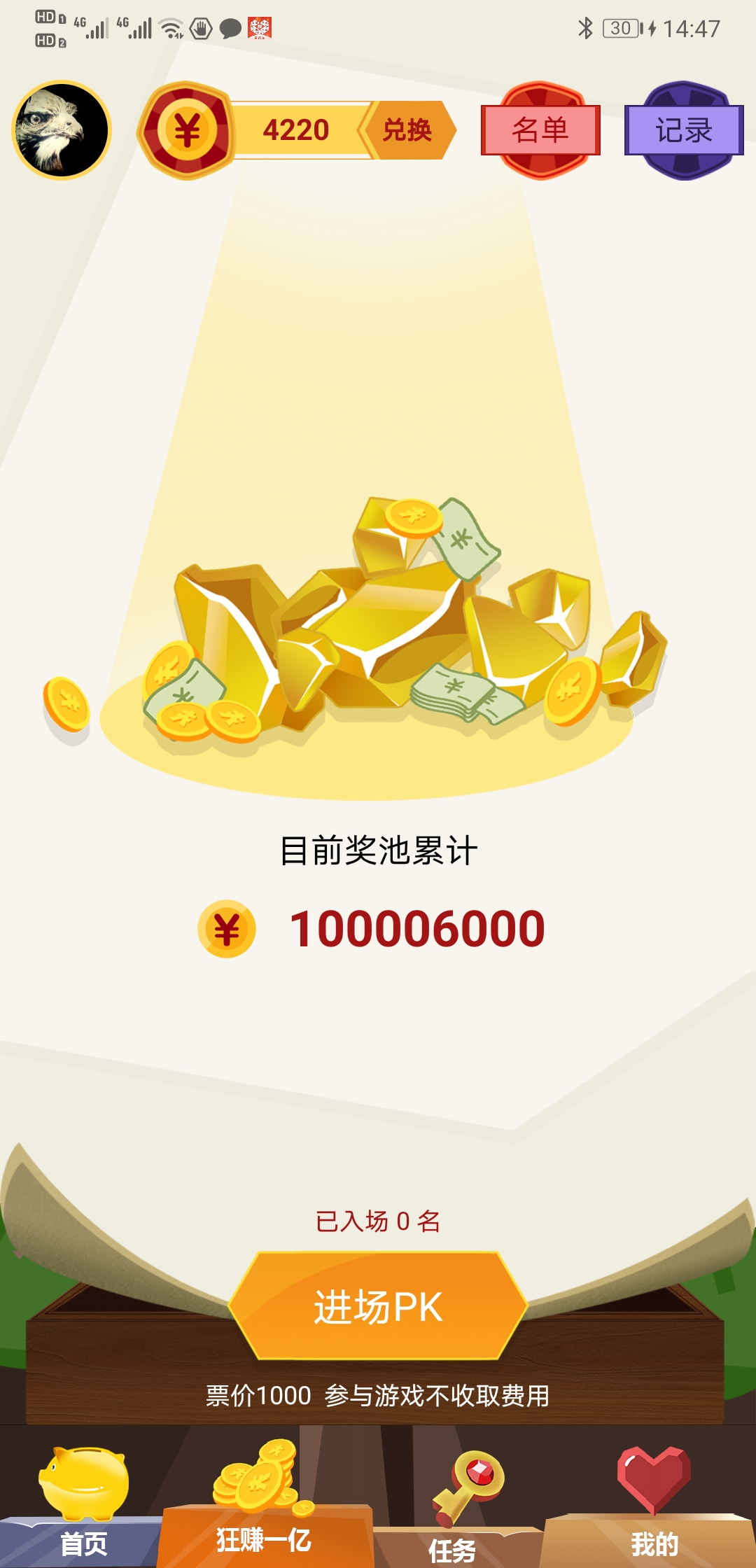View the 记录 records
Viewport: 756px width, 1568px height.
684,130
